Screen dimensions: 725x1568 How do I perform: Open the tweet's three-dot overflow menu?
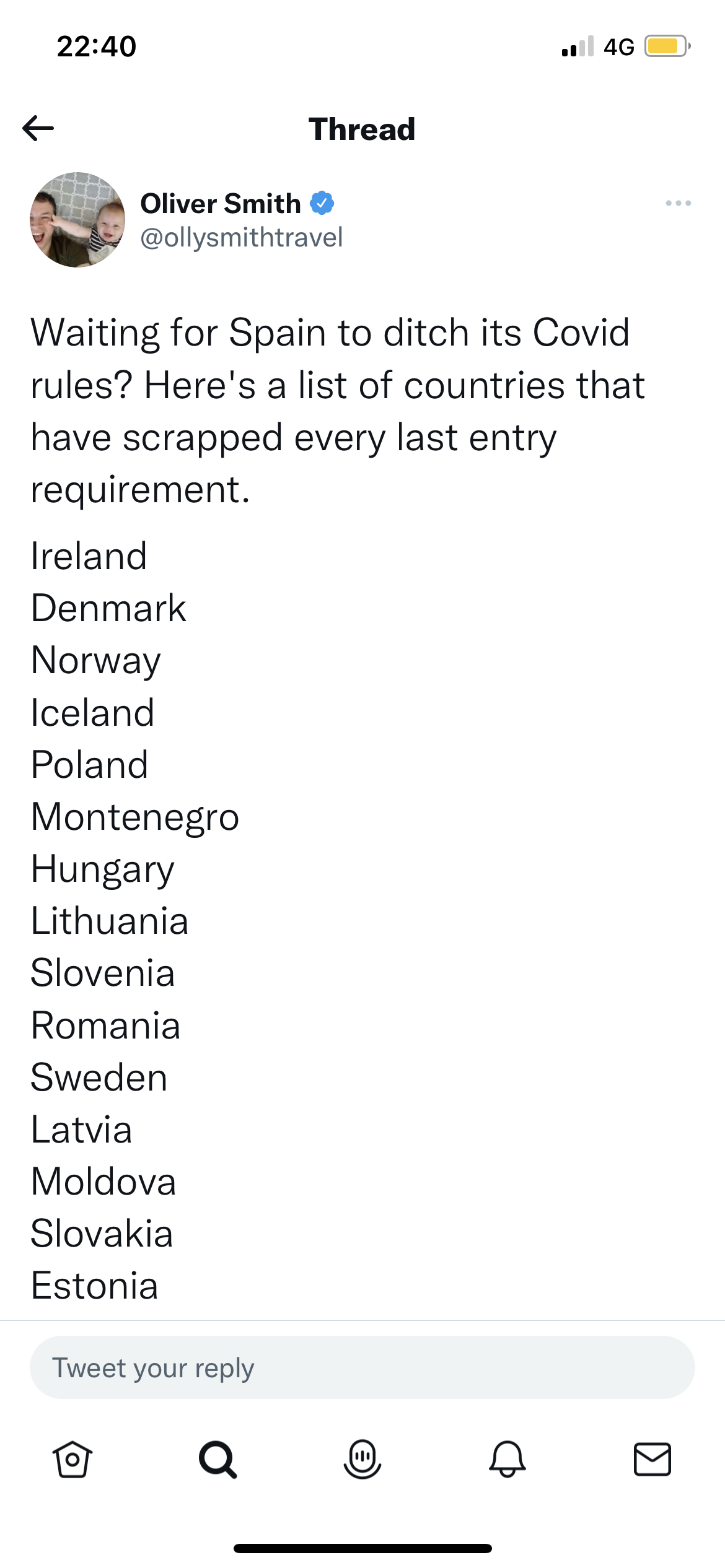pos(678,203)
